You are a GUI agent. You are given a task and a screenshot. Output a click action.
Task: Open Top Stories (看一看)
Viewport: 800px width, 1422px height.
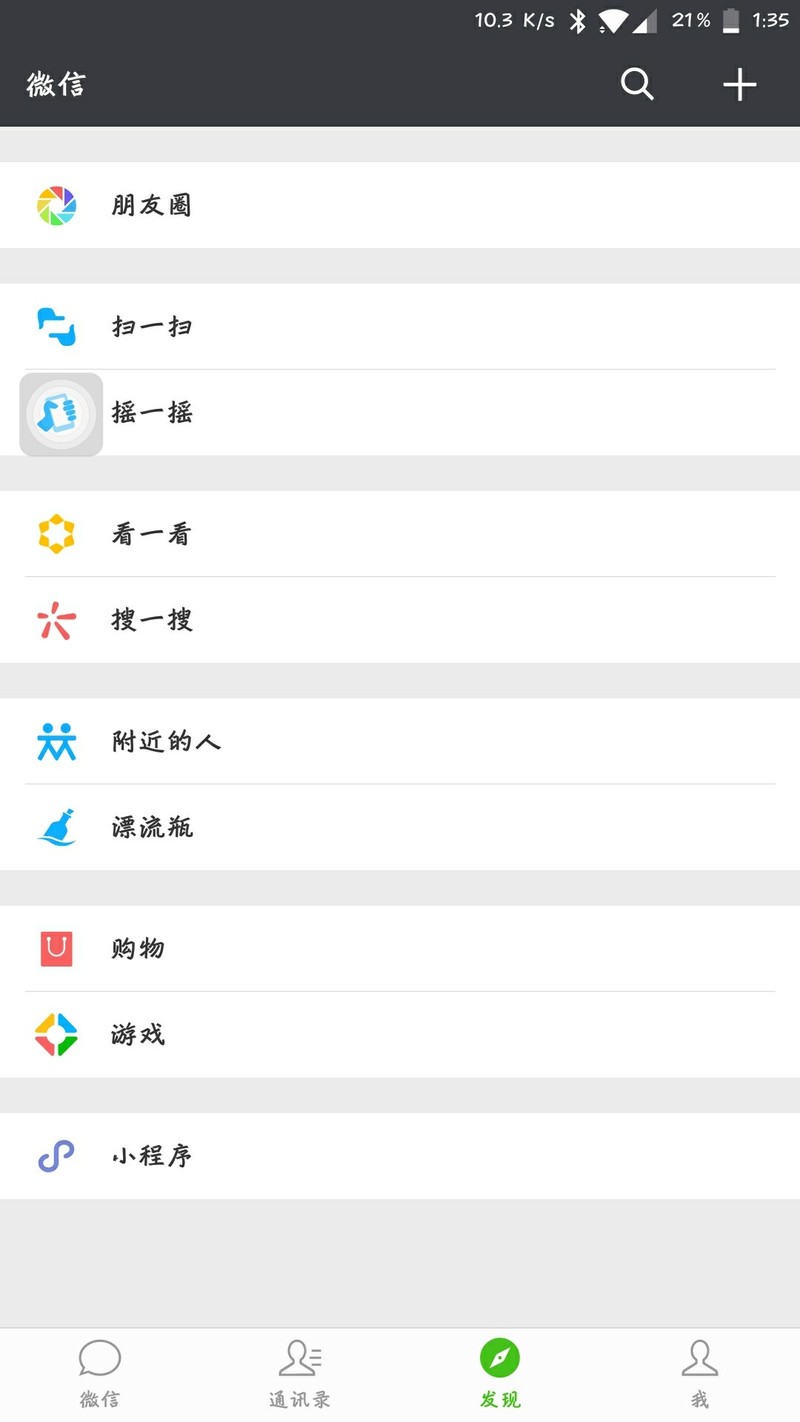click(x=57, y=534)
